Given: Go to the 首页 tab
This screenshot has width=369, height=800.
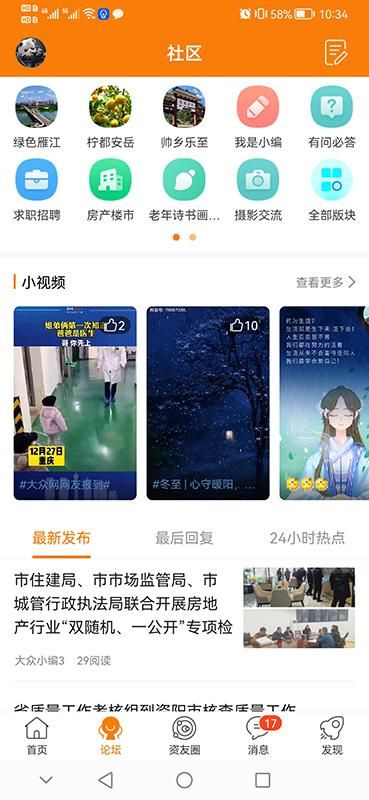Looking at the screenshot, I should [x=37, y=736].
